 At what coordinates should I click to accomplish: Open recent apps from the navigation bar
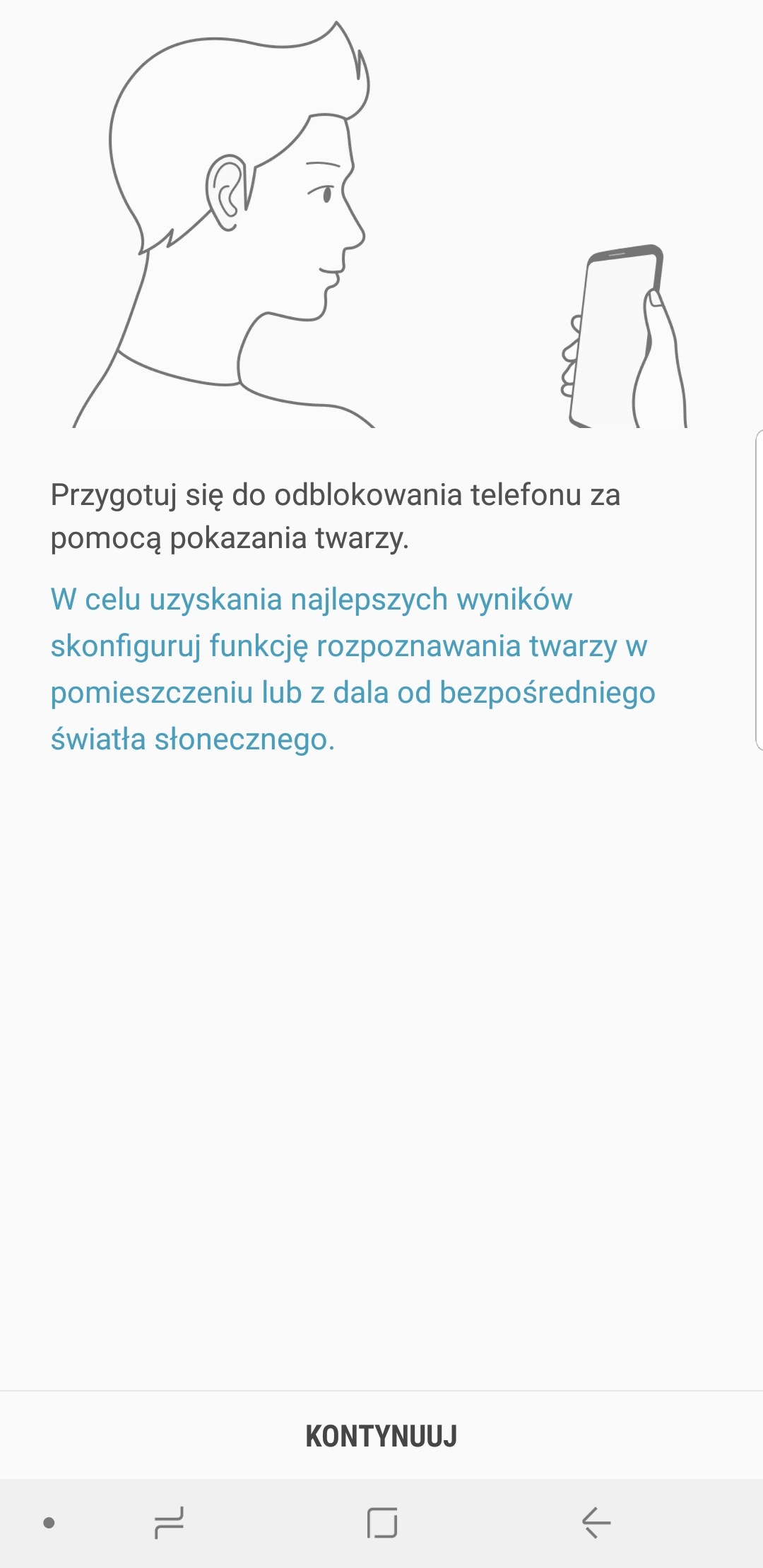pos(169,1522)
